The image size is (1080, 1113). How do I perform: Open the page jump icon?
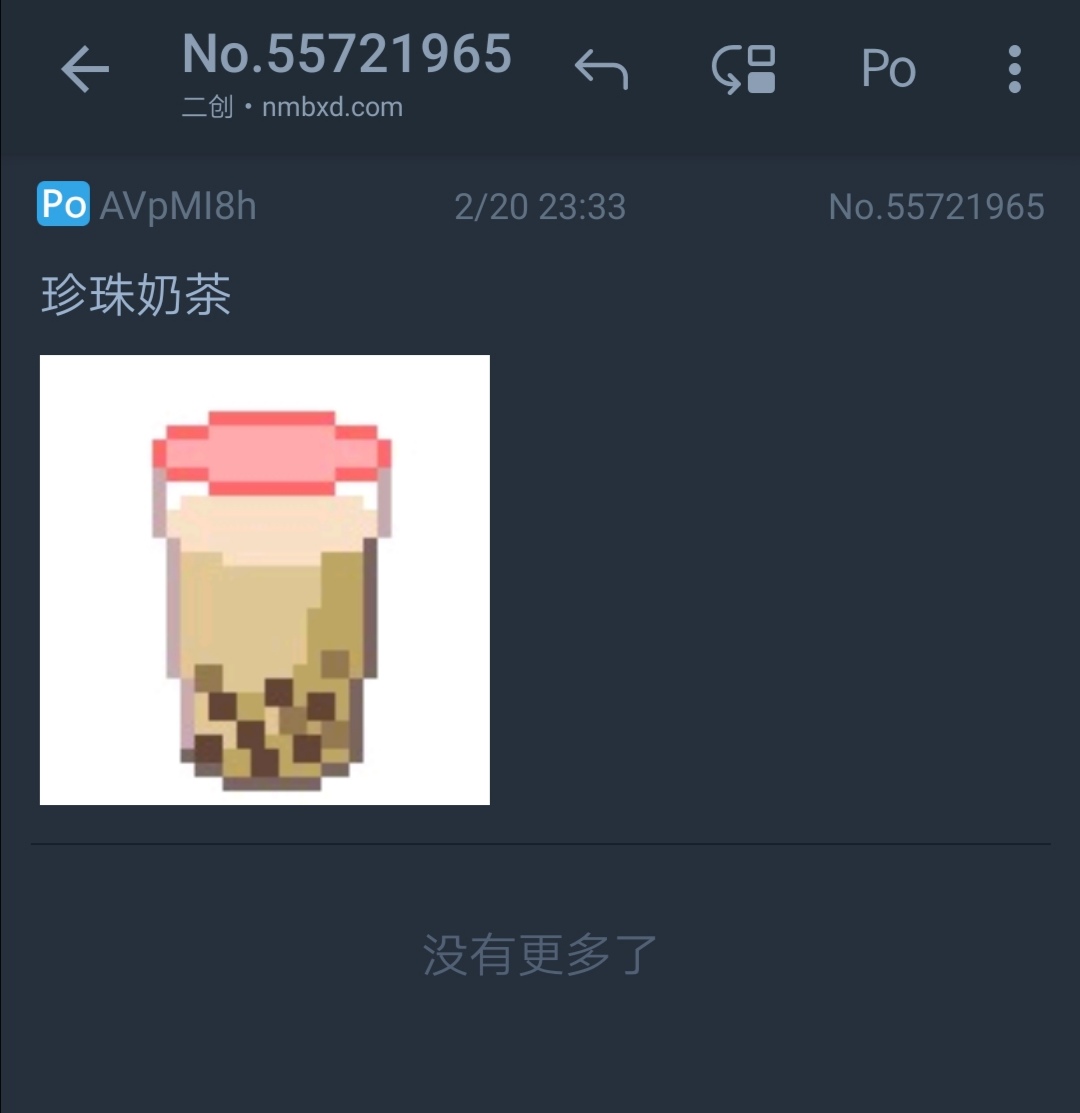743,70
